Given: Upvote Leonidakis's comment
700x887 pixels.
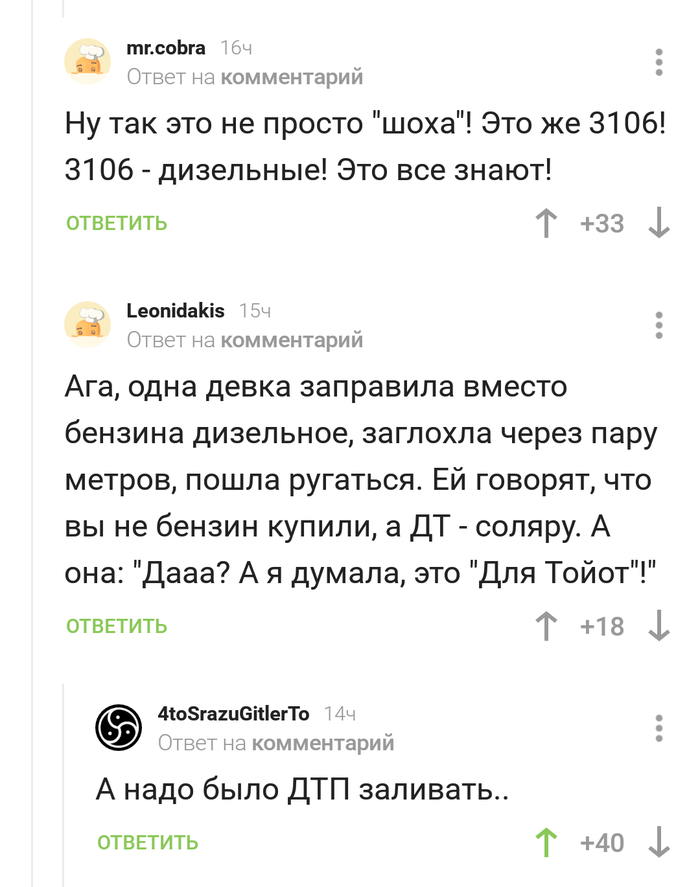Looking at the screenshot, I should point(546,627).
